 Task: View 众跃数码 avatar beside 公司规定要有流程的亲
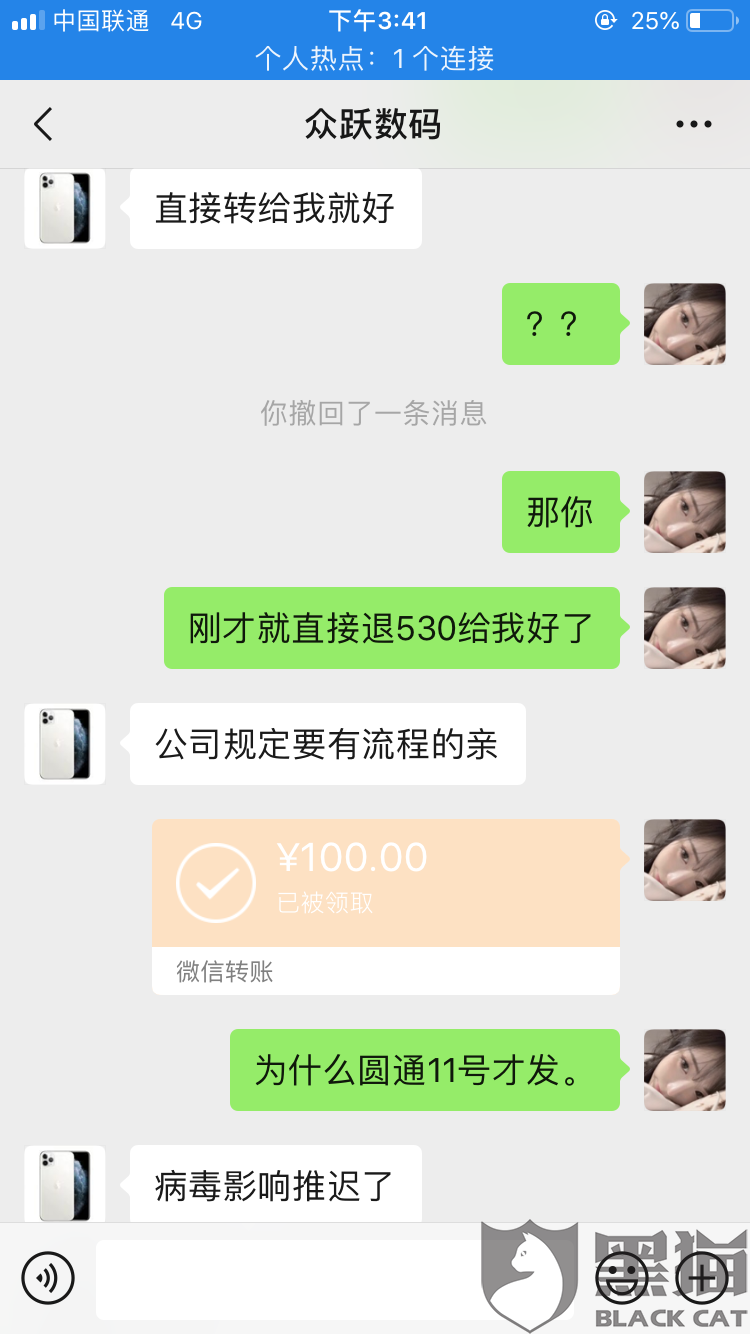(x=65, y=744)
